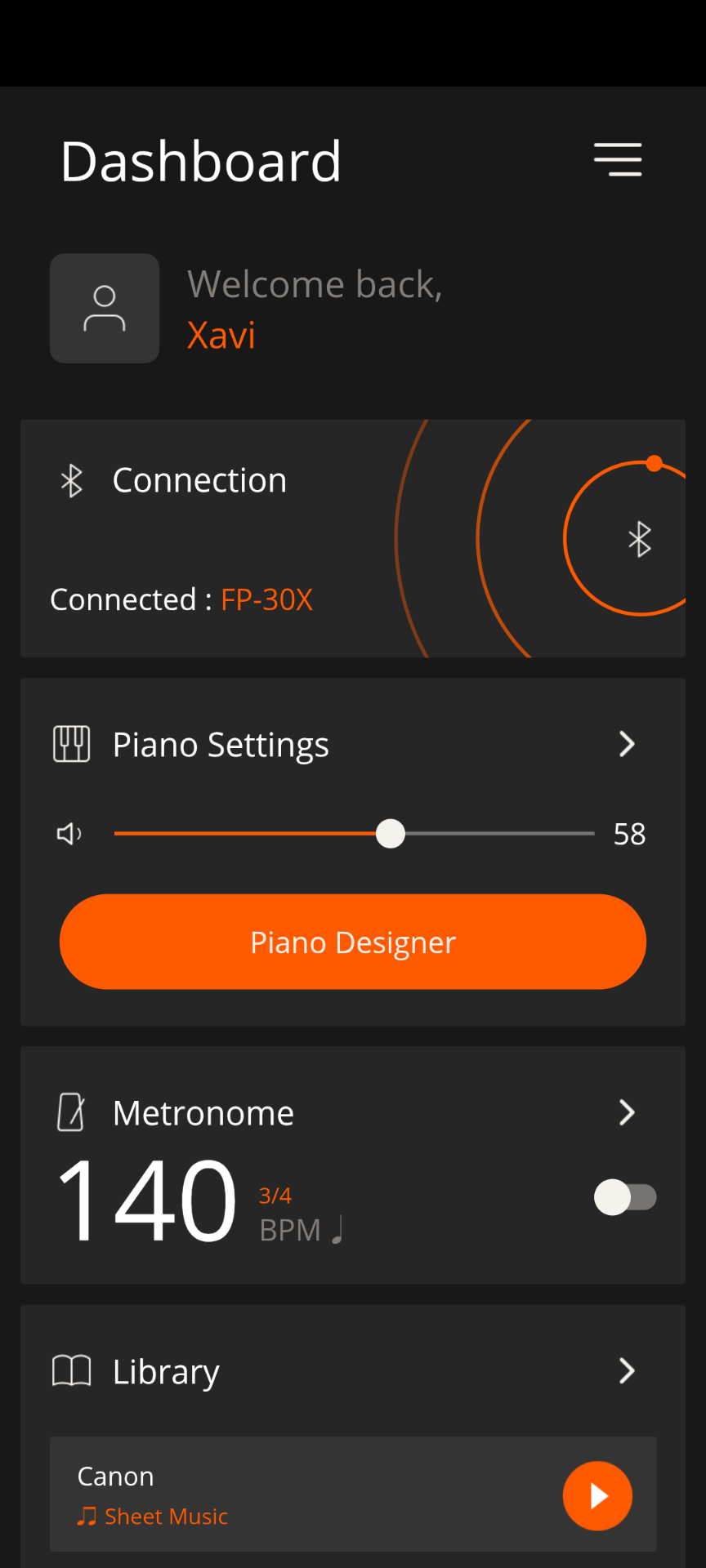The image size is (706, 1568).
Task: Open the Connection card
Action: coord(352,538)
